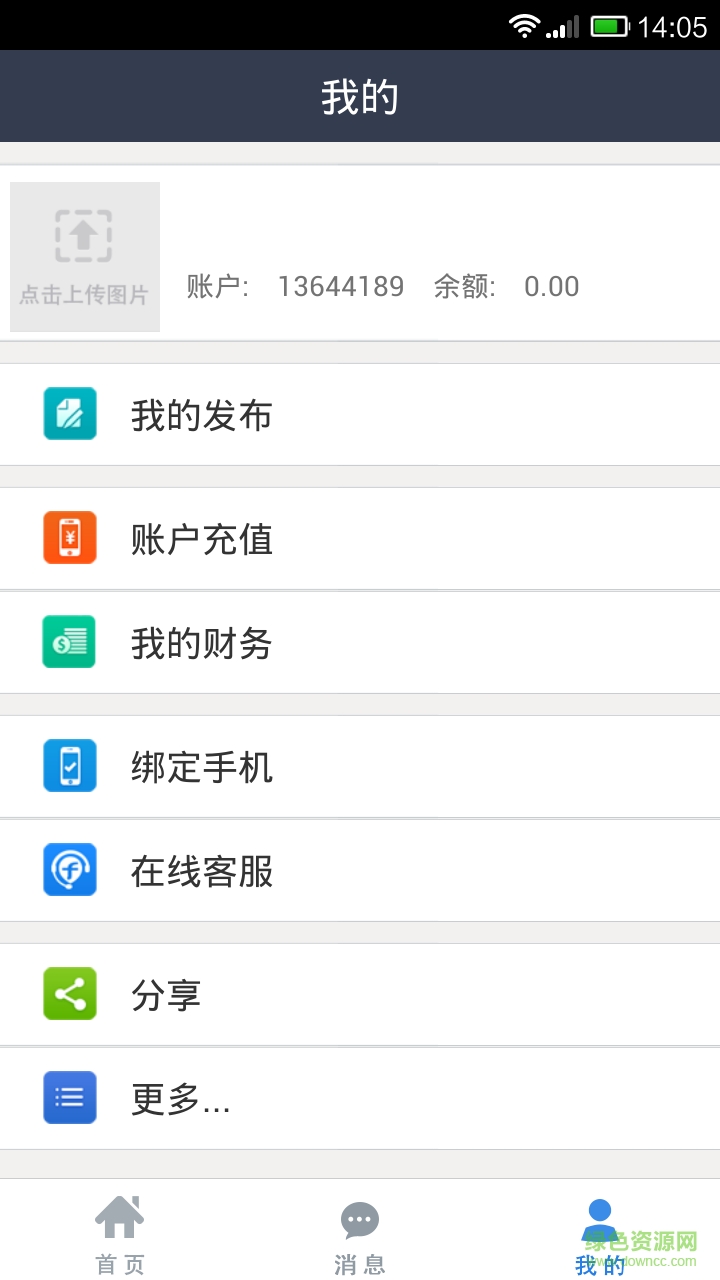Tap the upload arrow inside 点击上传图片
This screenshot has width=720, height=1280.
84,236
